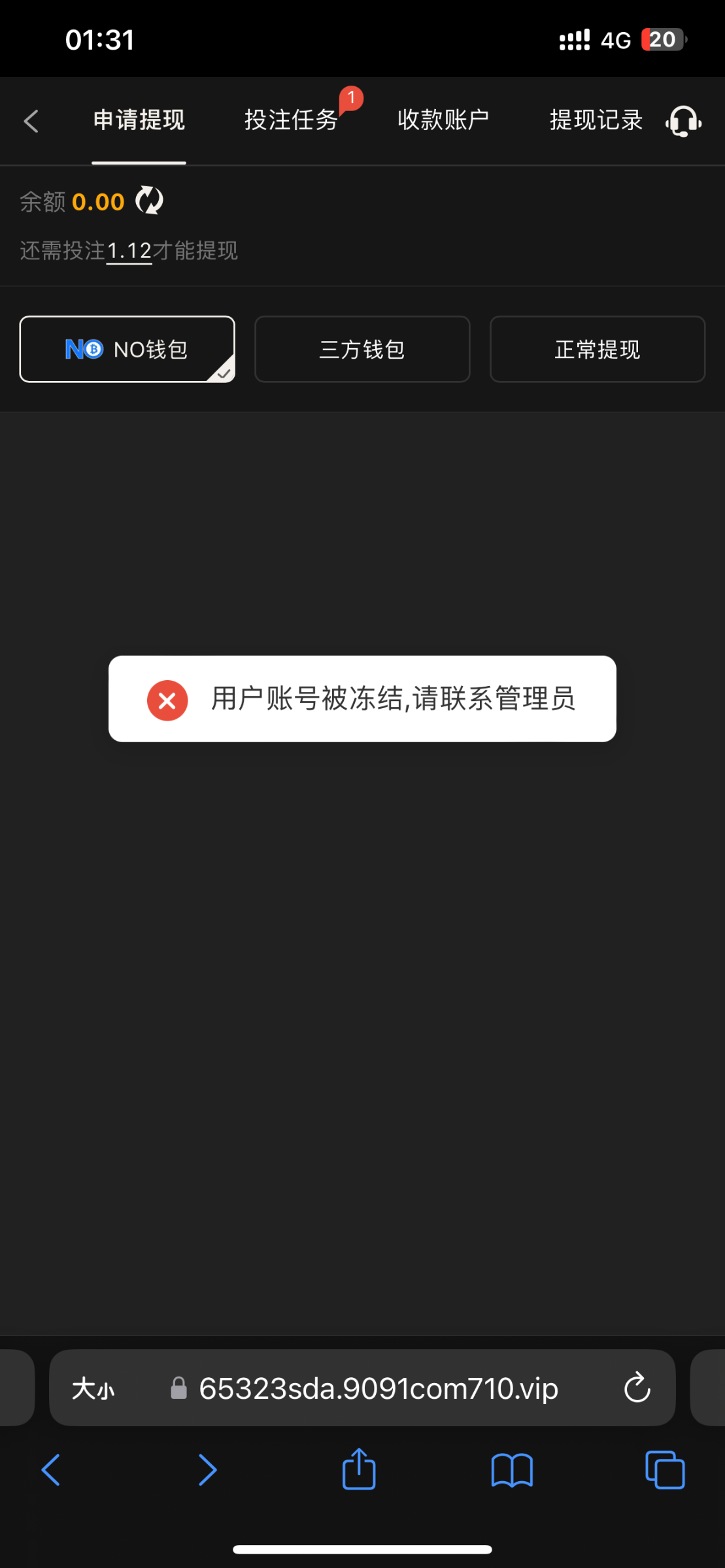Go forward in Safari history

[207, 1469]
